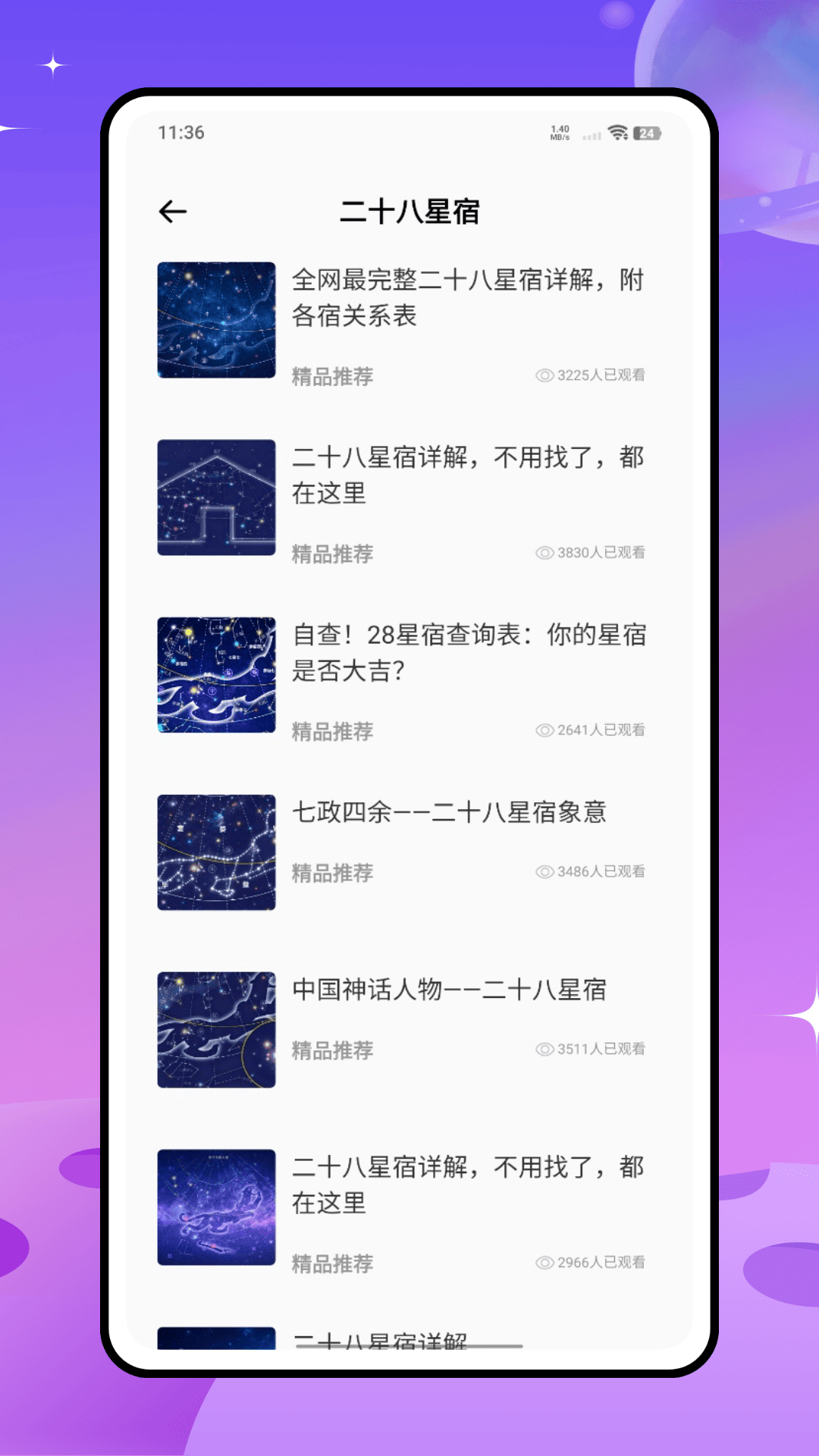The height and width of the screenshot is (1456, 819).
Task: Tap the 1.40 MB/s network speed indicator
Action: 560,131
